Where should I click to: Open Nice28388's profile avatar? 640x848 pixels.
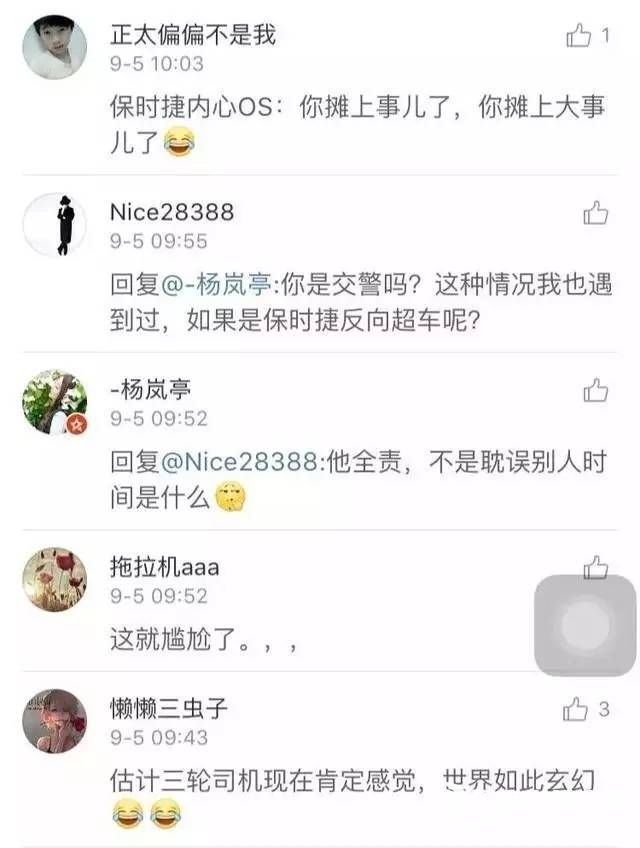[54, 225]
